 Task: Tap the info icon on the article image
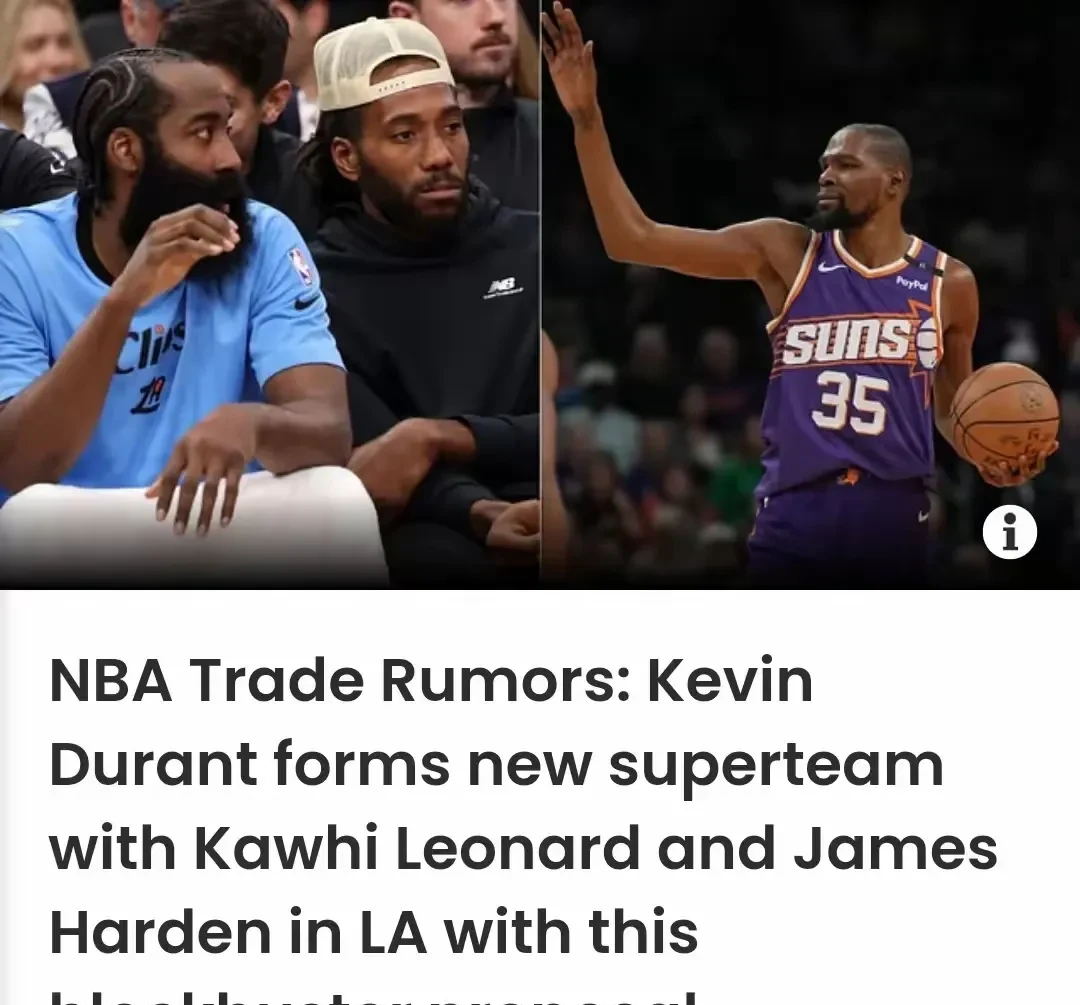(x=1009, y=532)
